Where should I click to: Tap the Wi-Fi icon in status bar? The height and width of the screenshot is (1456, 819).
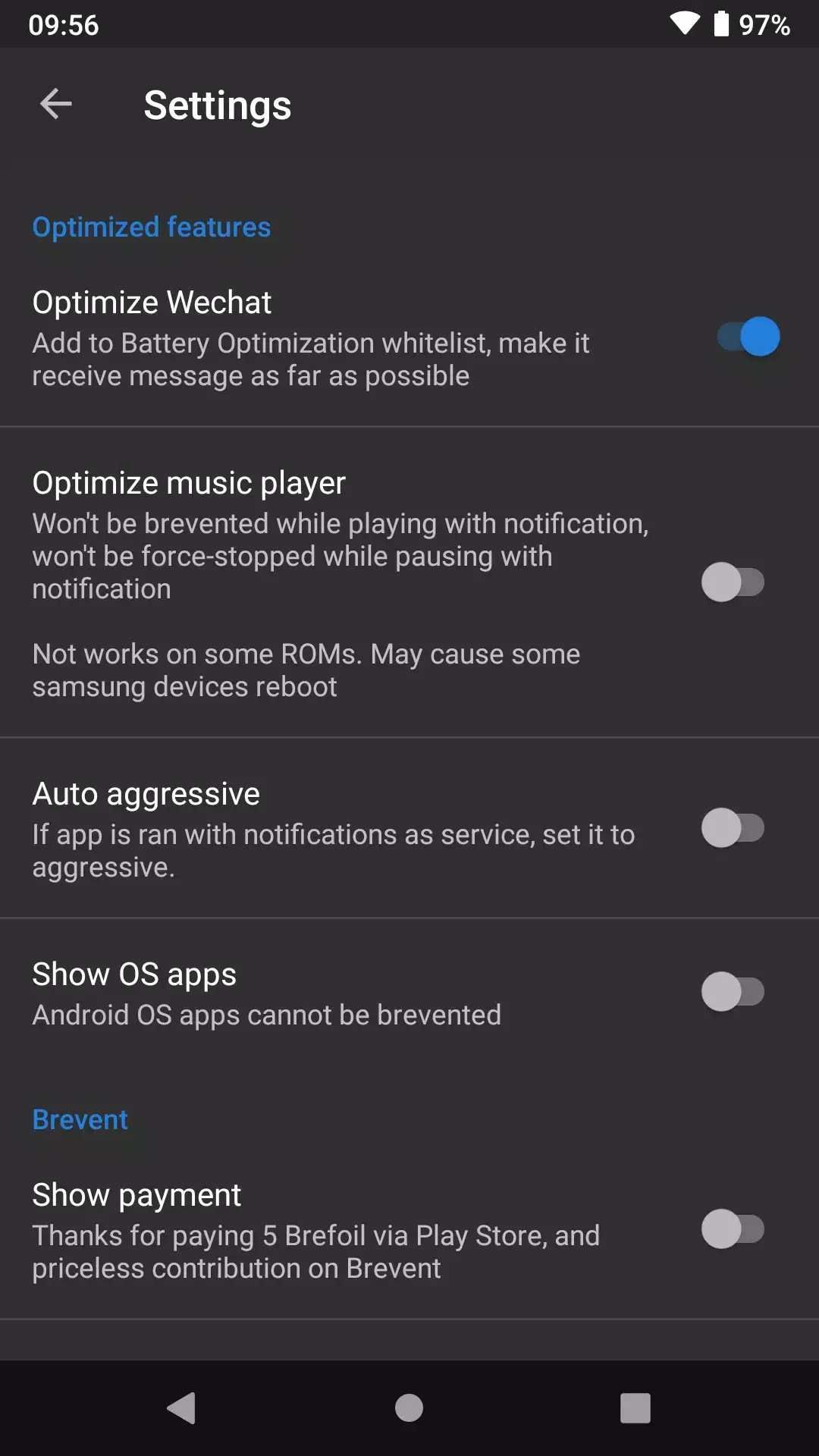[x=684, y=23]
